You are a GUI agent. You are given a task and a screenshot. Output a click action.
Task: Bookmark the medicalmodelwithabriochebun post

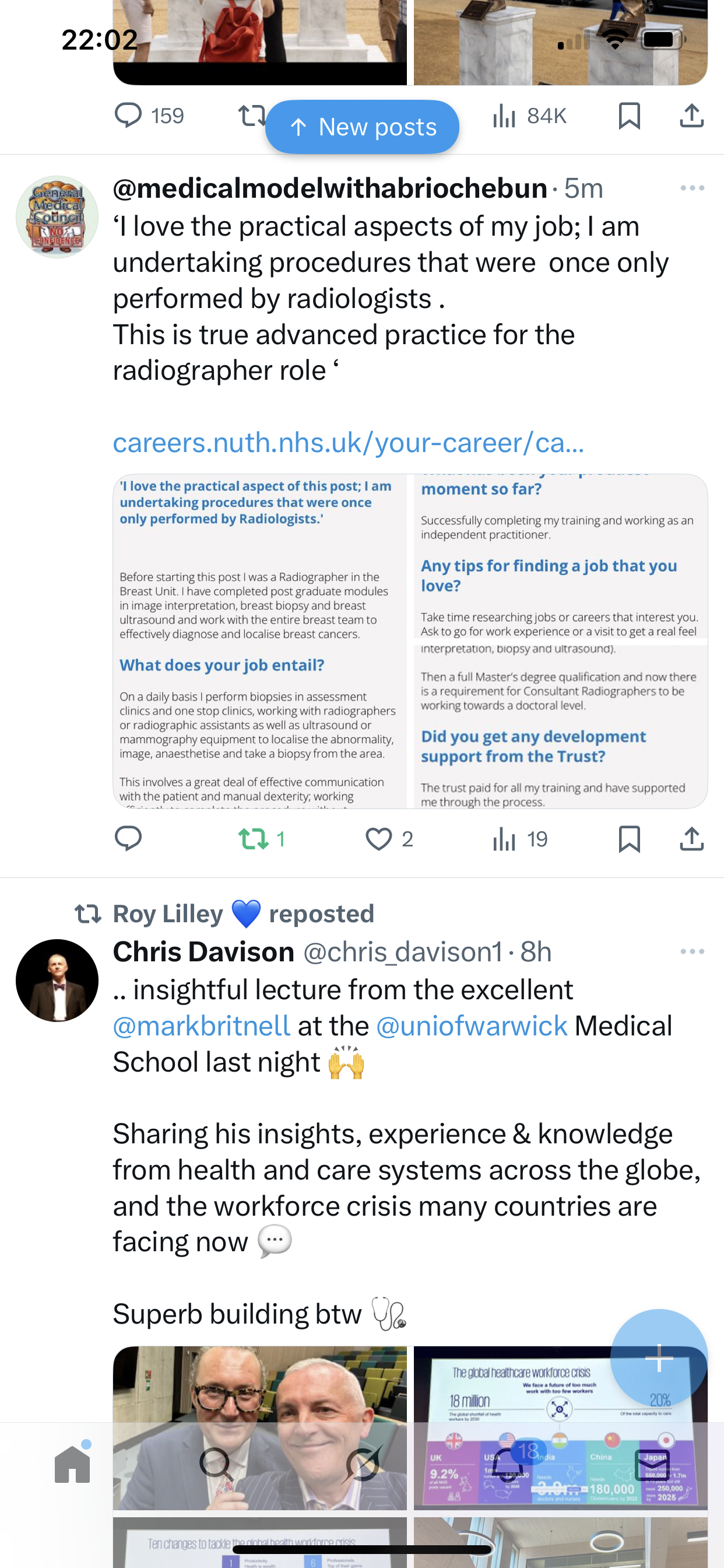click(628, 839)
